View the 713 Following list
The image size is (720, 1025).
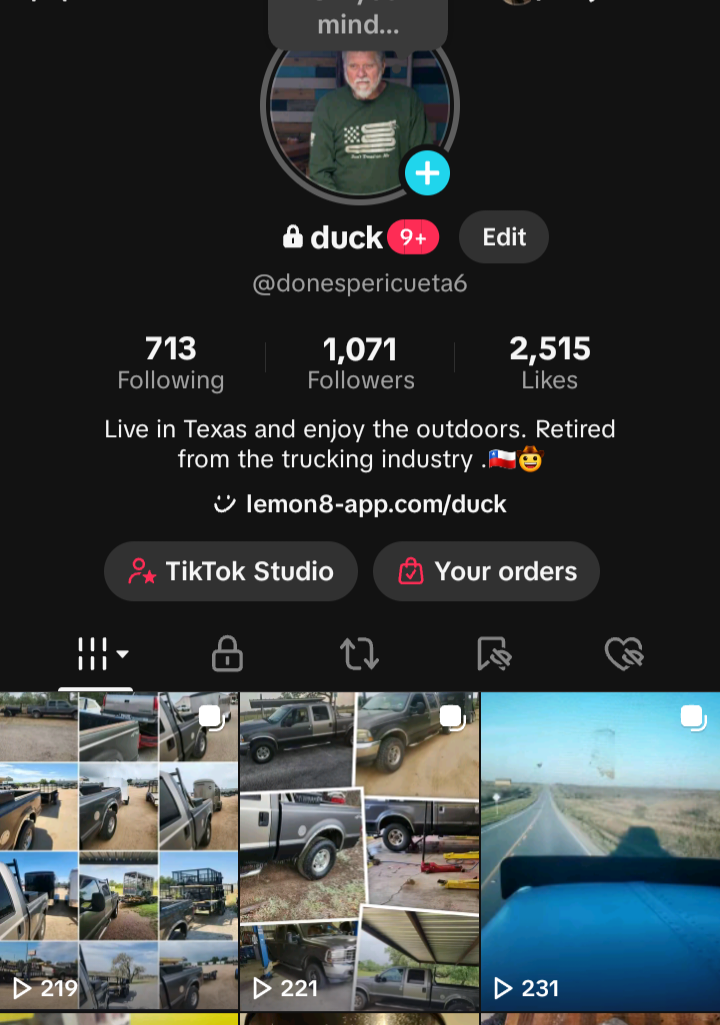click(x=171, y=363)
